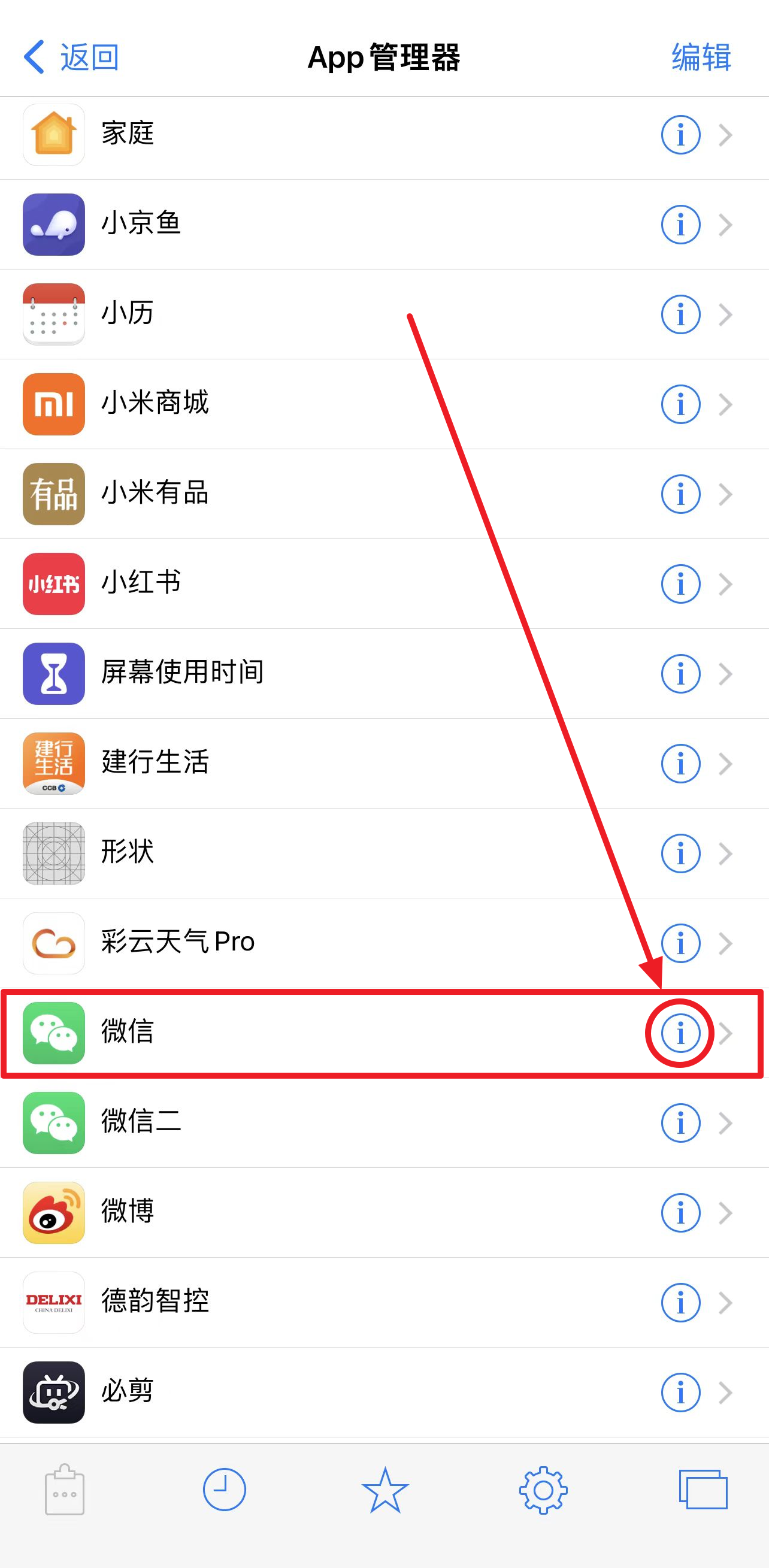Open the gear settings tab

point(543,1490)
